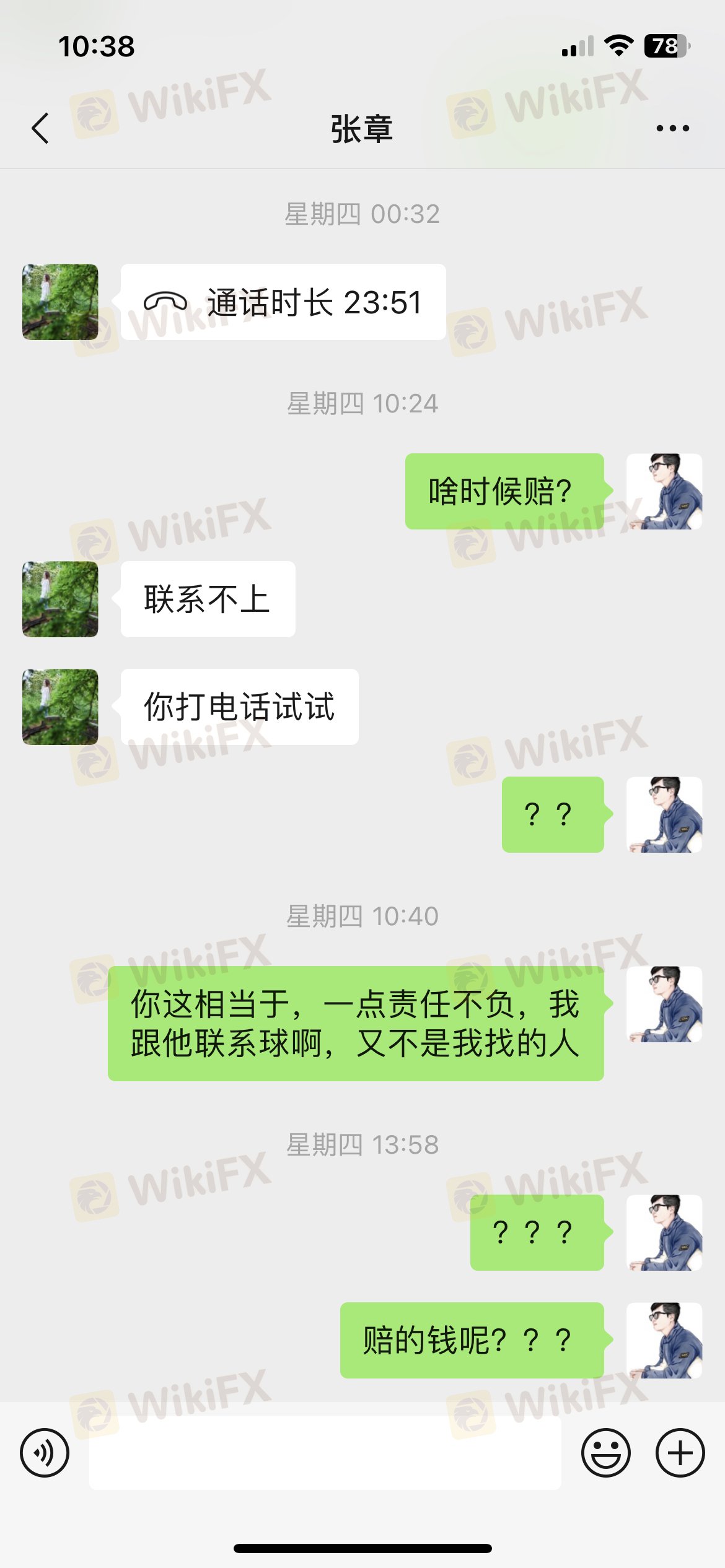Switch to voice message input

tap(45, 1453)
